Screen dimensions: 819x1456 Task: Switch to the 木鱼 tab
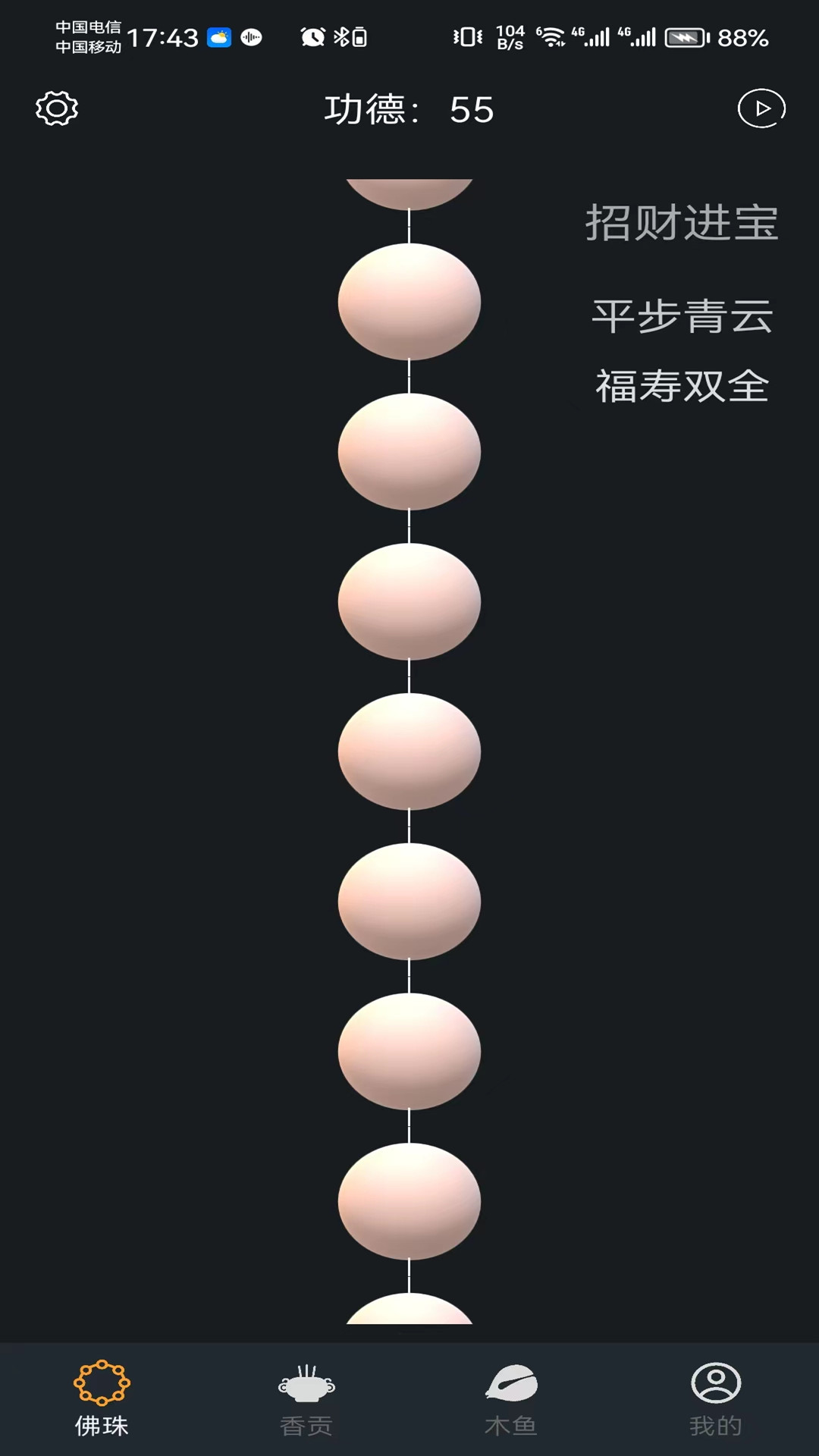(511, 1400)
